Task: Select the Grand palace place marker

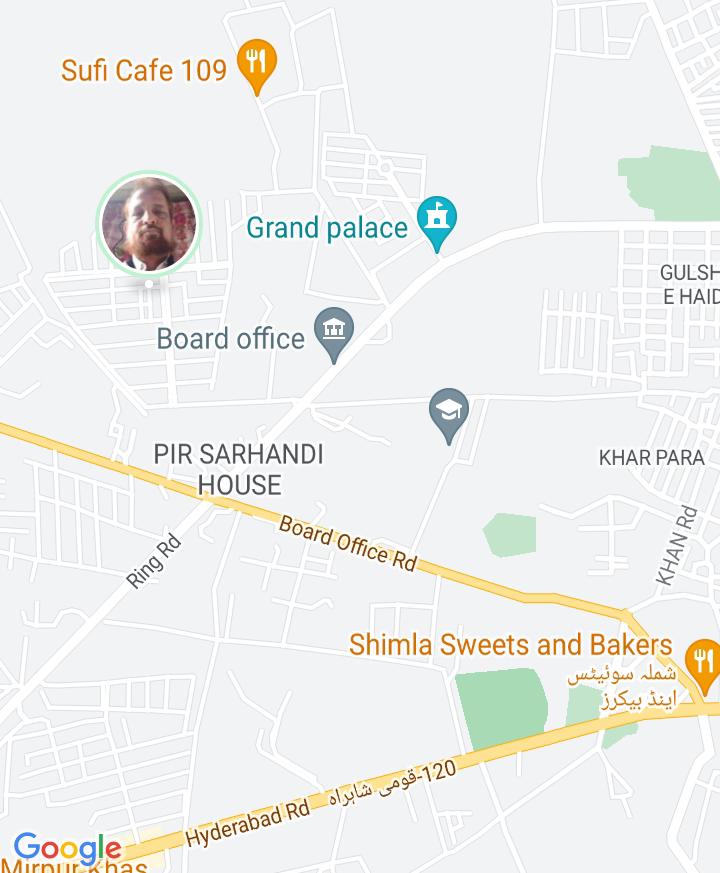Action: tap(436, 219)
